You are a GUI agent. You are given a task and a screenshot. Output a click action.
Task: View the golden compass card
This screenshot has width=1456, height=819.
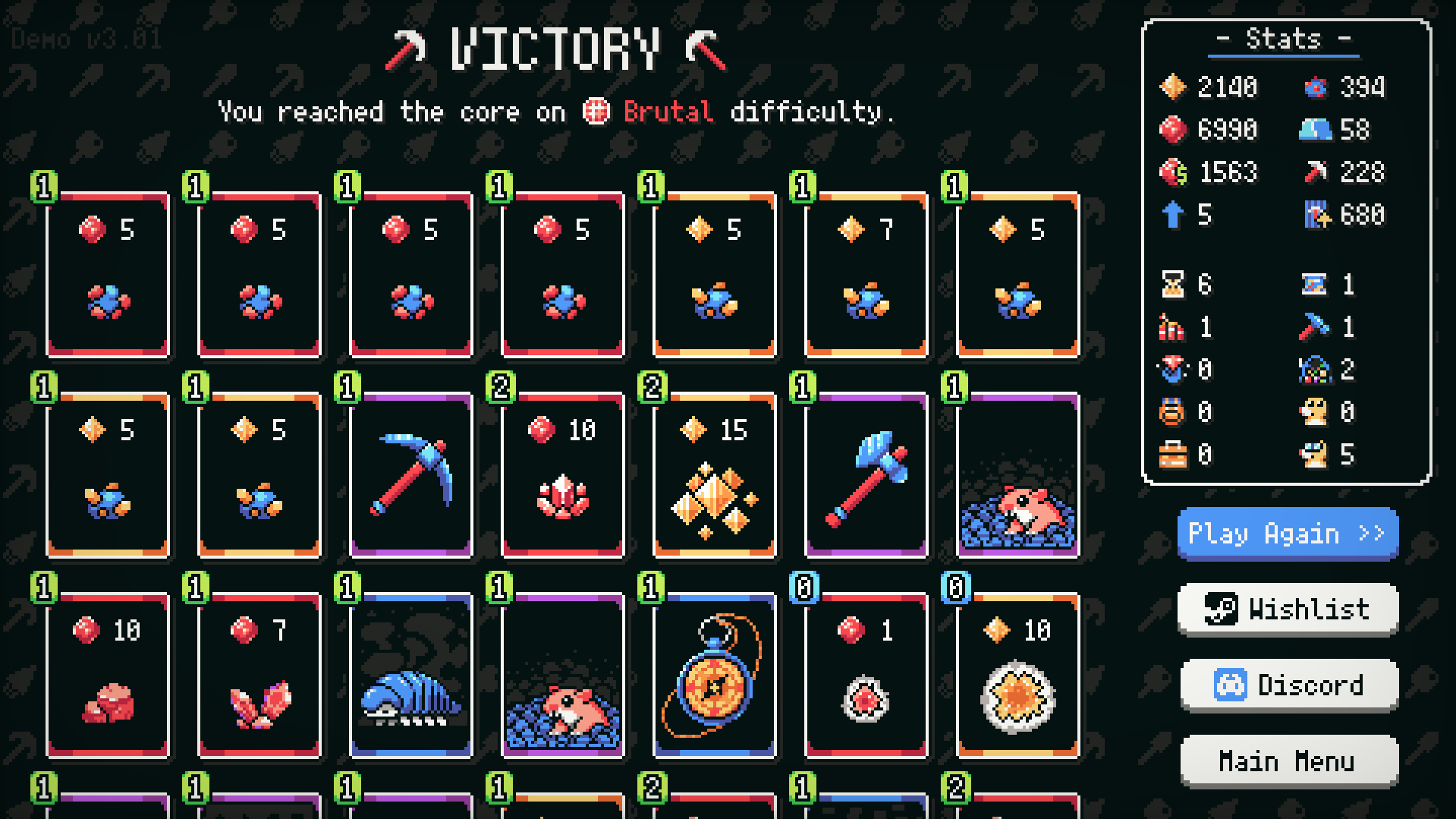[x=714, y=676]
